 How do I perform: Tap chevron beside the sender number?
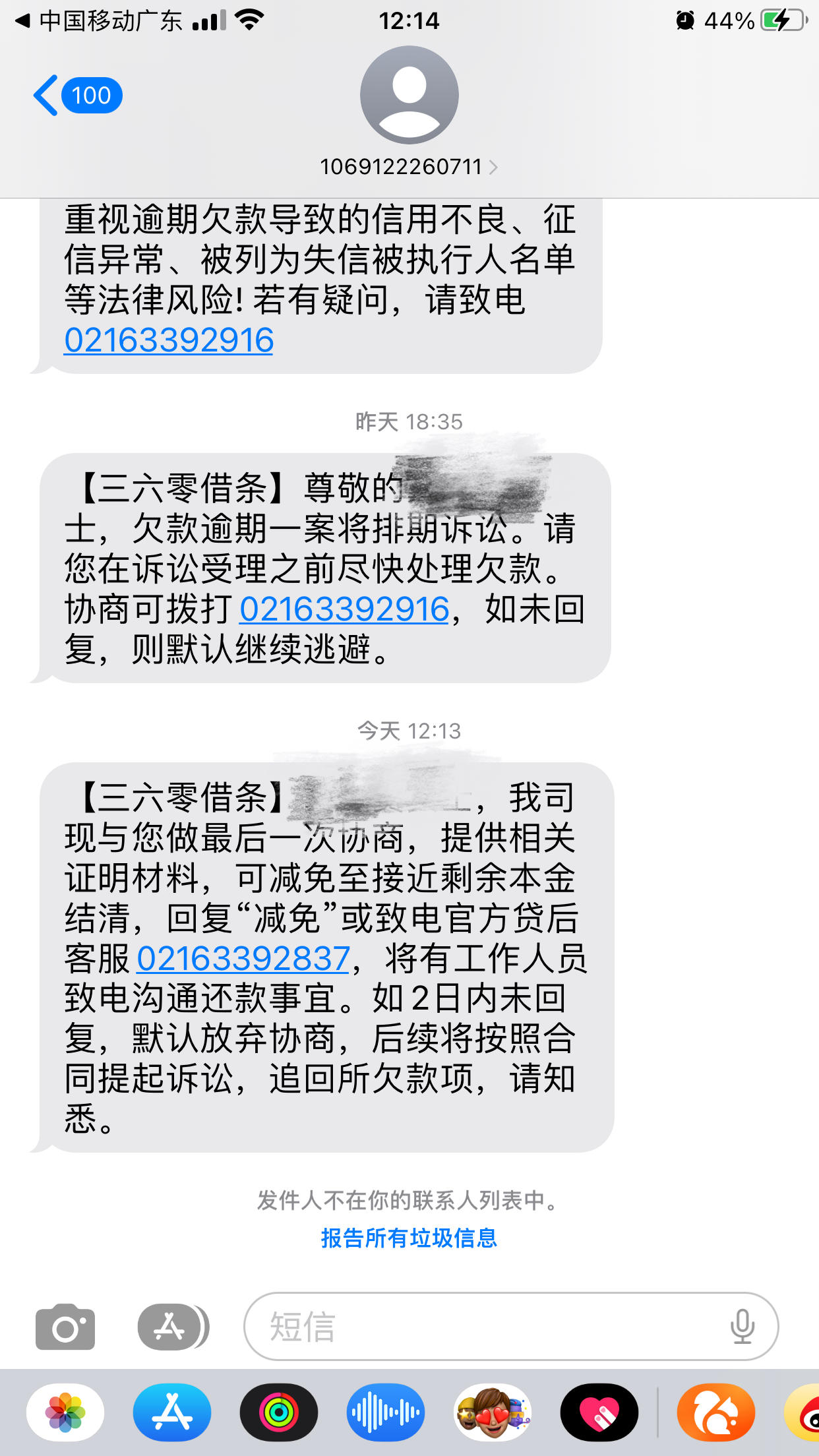[494, 167]
